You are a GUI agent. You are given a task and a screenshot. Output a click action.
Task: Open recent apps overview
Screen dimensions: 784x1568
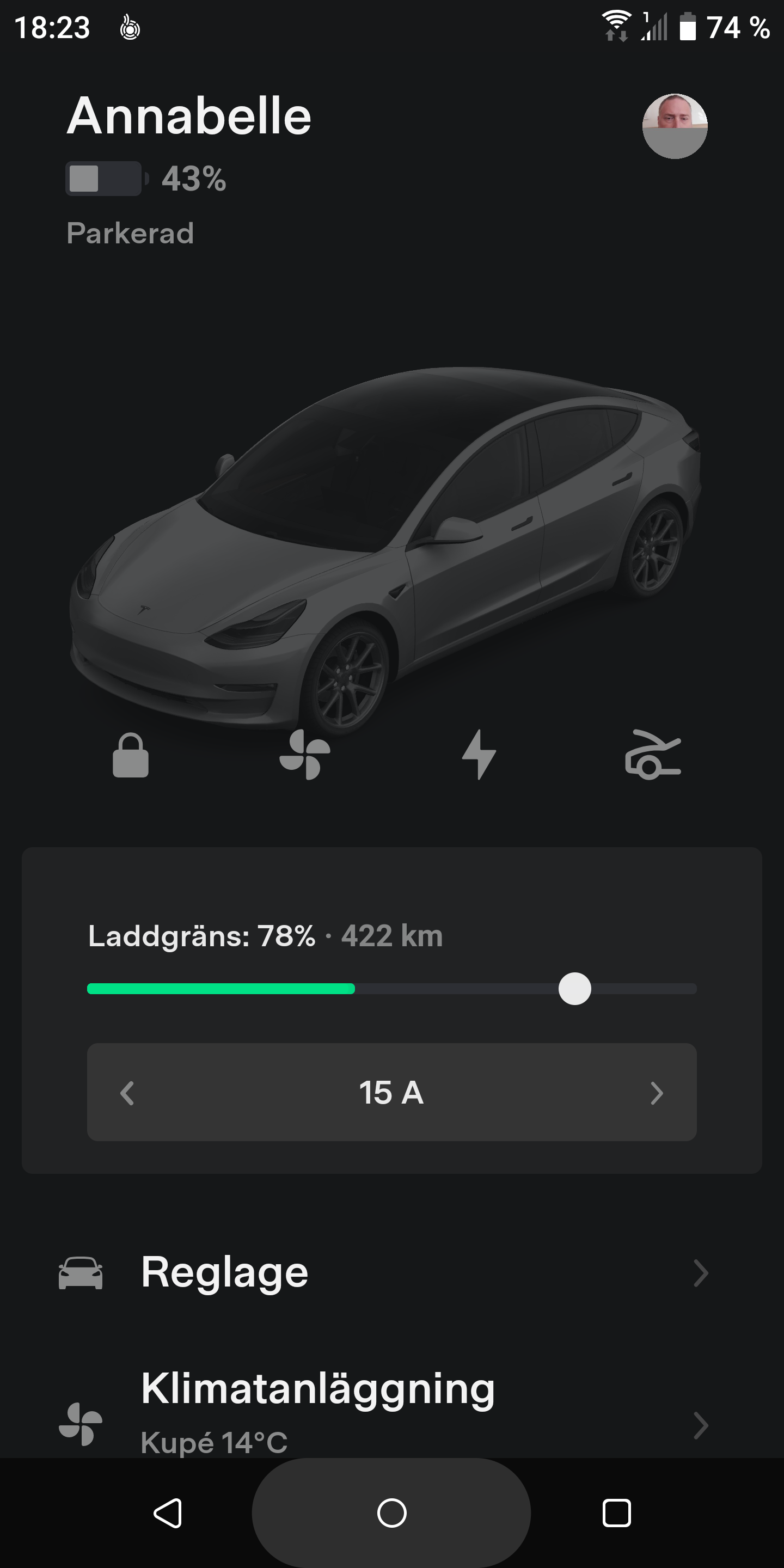[x=616, y=1513]
